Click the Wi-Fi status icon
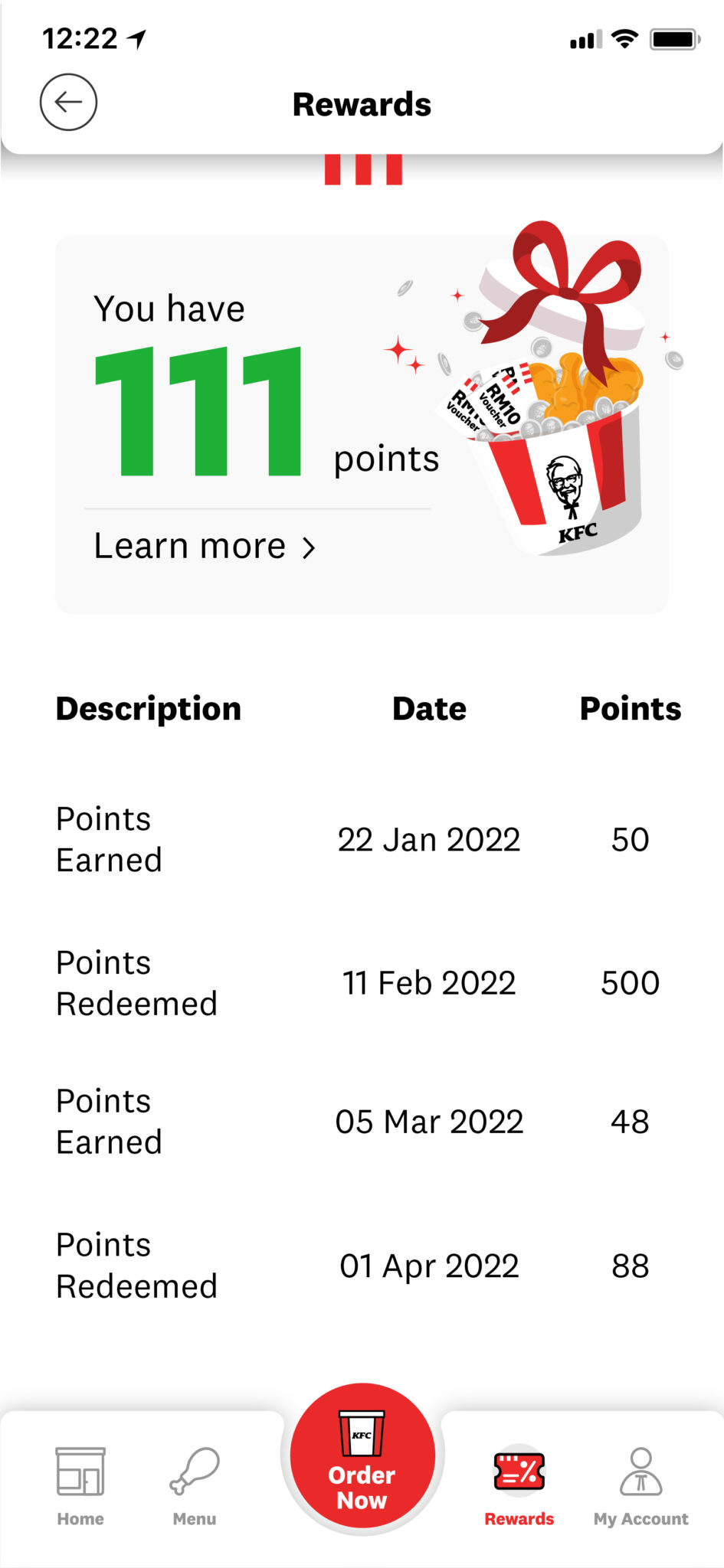 pos(624,38)
